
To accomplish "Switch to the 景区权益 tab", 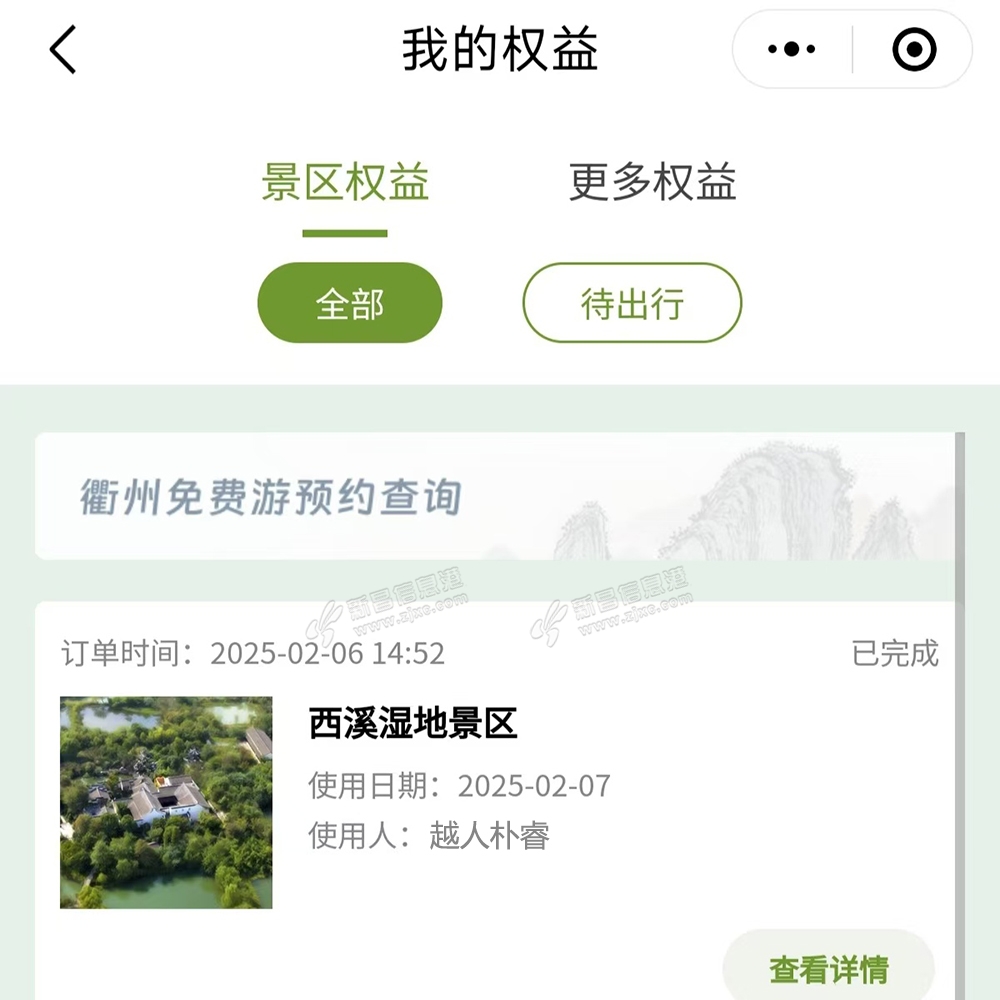I will click(345, 184).
